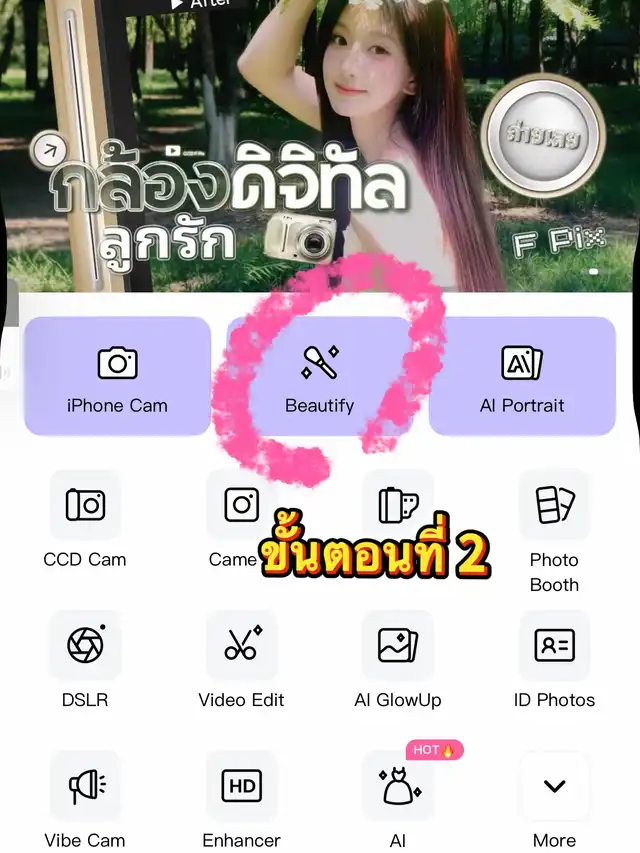
Task: Open the iPhone Cam feature
Action: pos(117,376)
